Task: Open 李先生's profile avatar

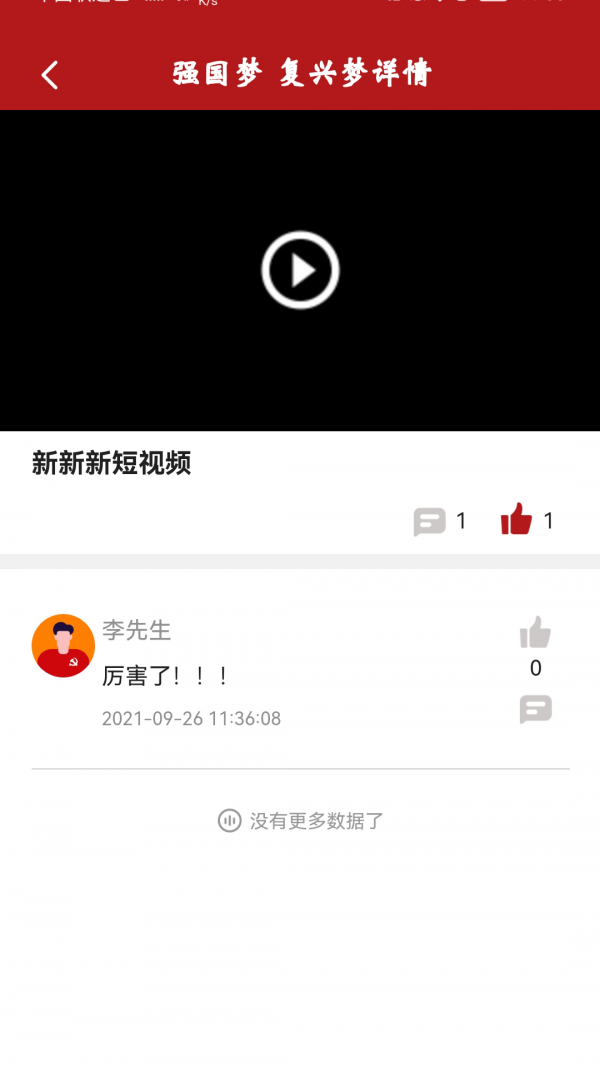Action: [x=63, y=646]
